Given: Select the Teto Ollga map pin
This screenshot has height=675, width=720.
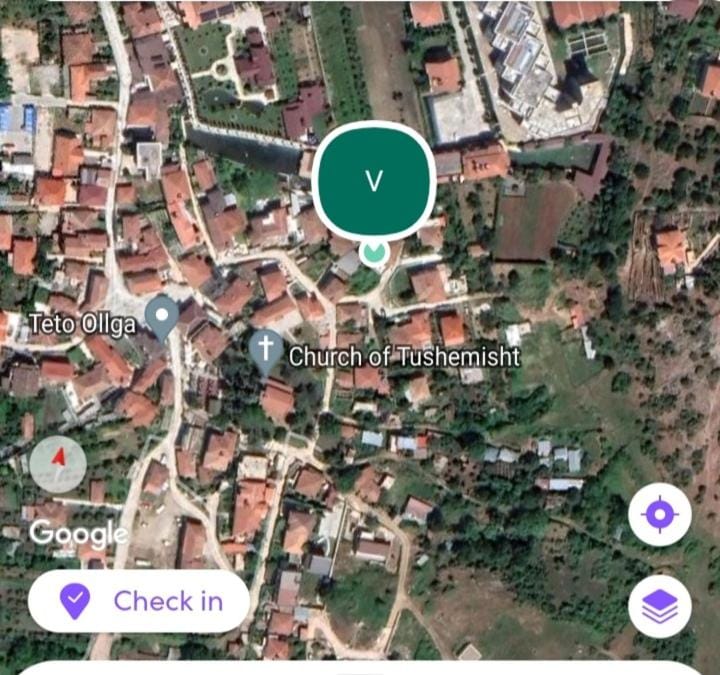Looking at the screenshot, I should [161, 317].
